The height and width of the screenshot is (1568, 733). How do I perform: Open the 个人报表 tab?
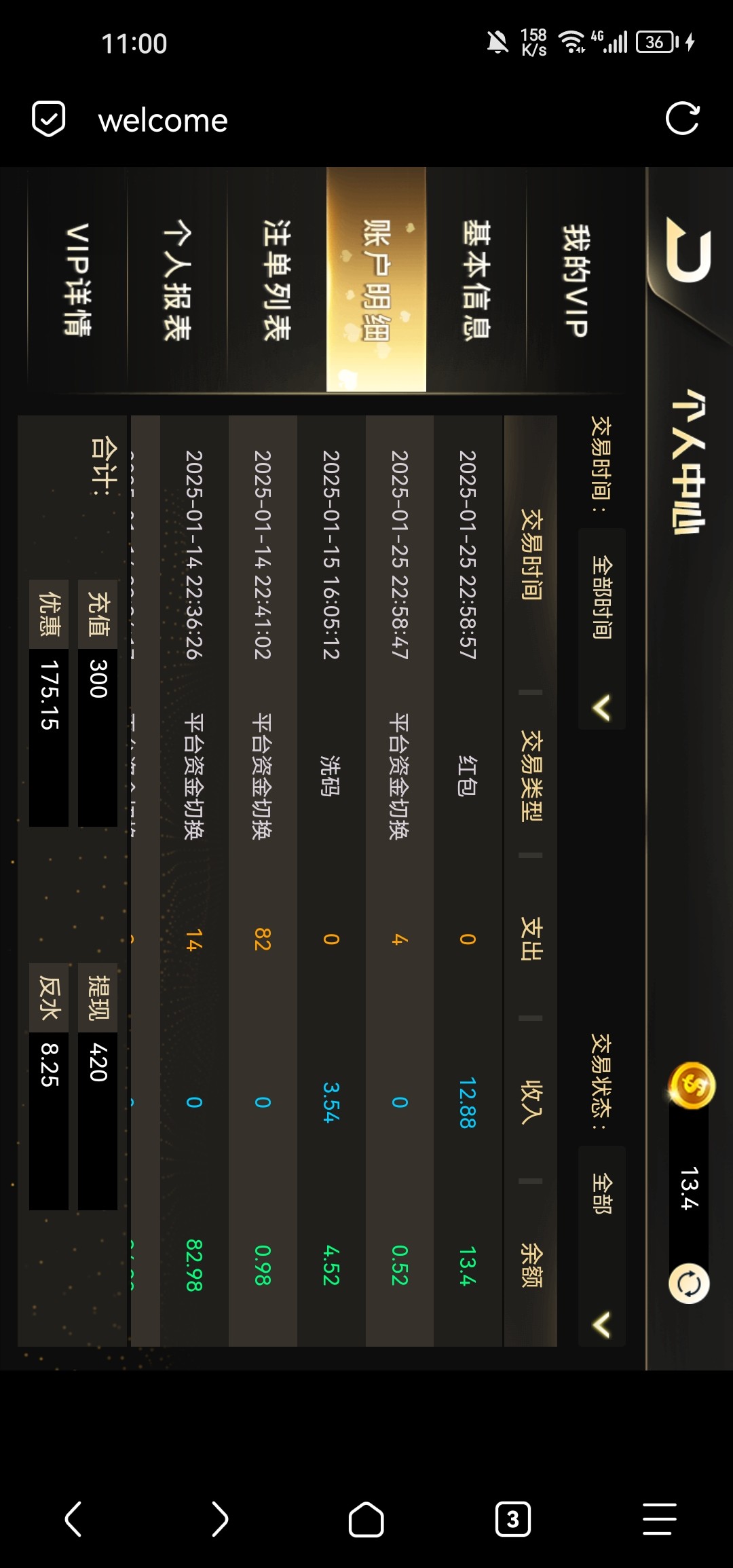coord(176,280)
